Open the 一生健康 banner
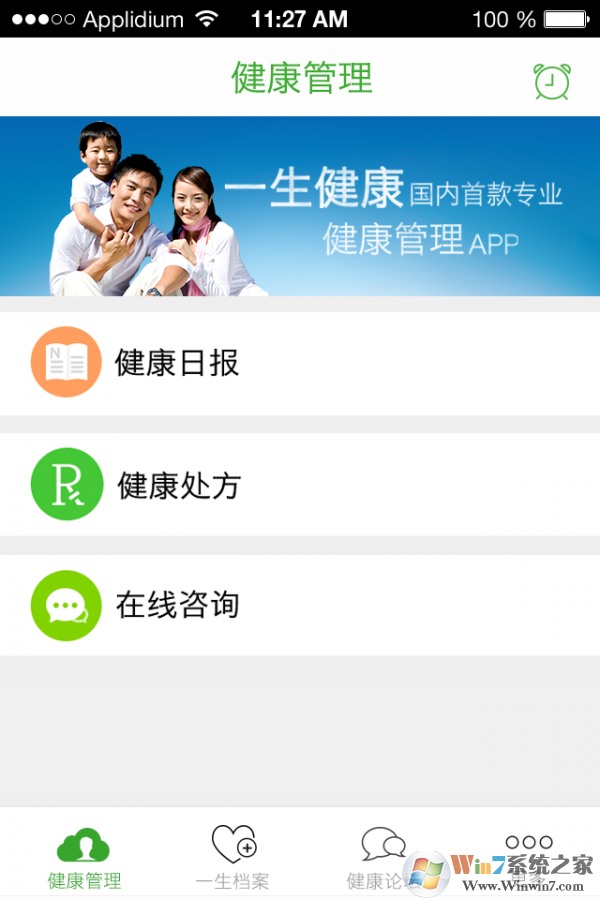This screenshot has width=600, height=900. [x=300, y=206]
